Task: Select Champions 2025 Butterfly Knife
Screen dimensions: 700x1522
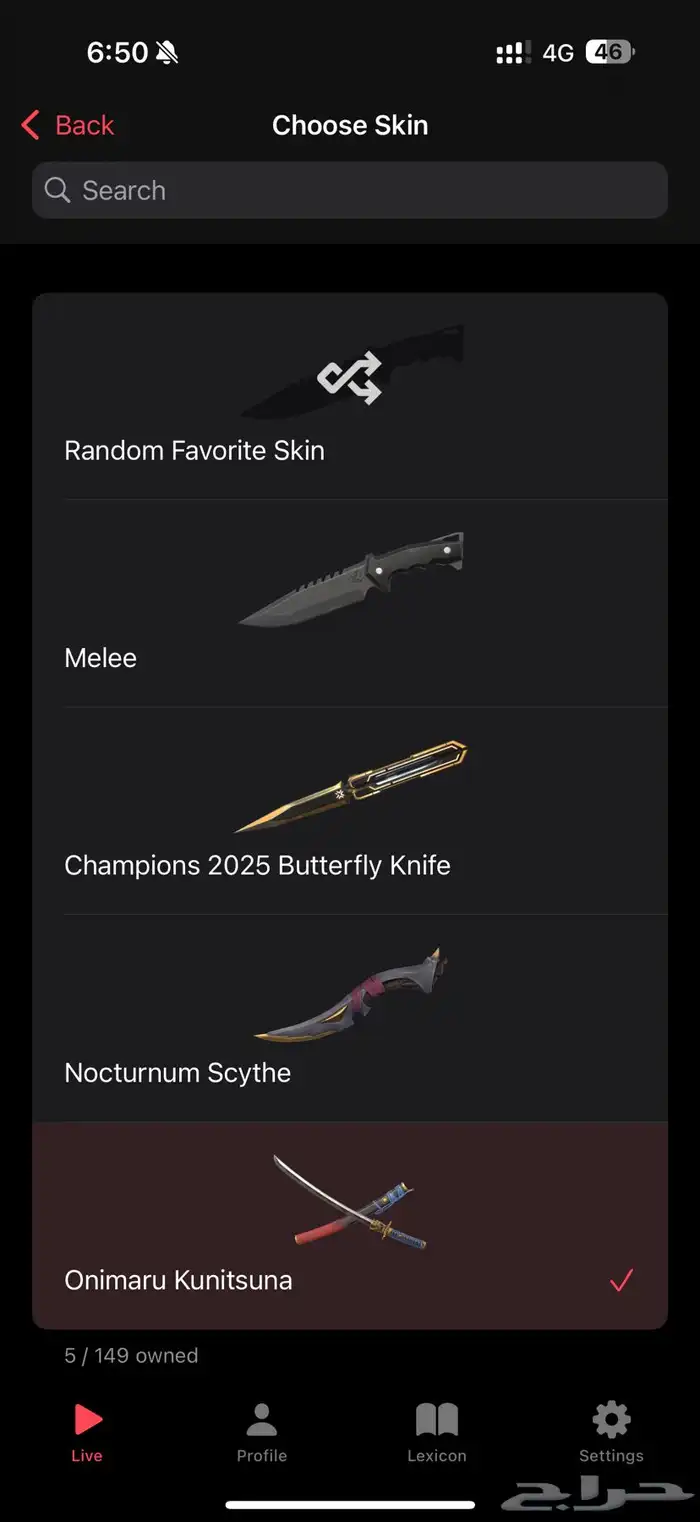Action: click(350, 812)
